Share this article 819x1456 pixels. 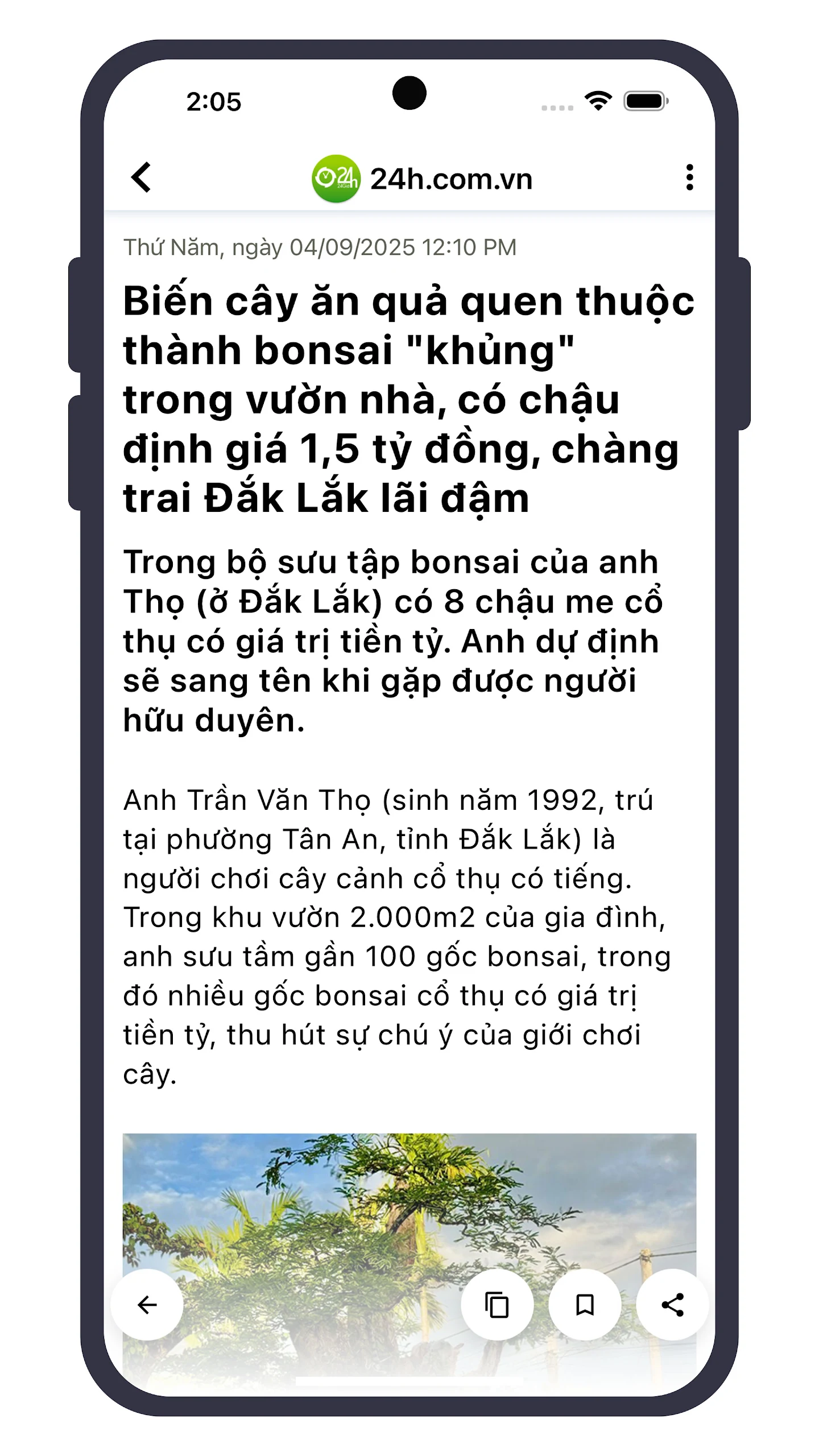point(672,1305)
